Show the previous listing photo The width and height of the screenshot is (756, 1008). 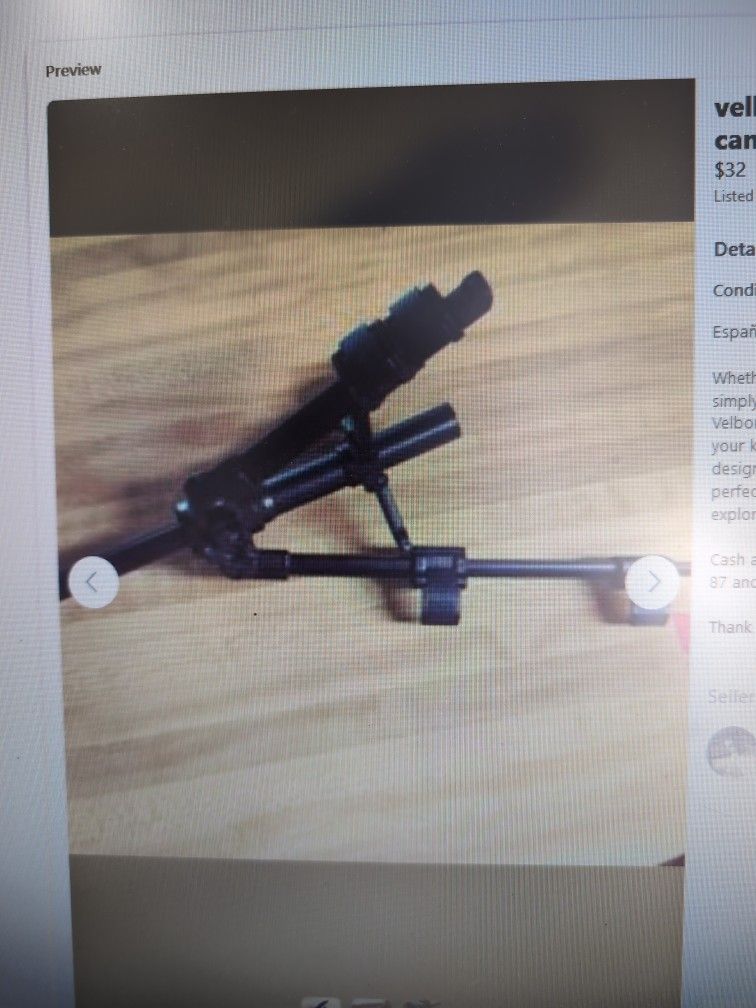pyautogui.click(x=93, y=582)
